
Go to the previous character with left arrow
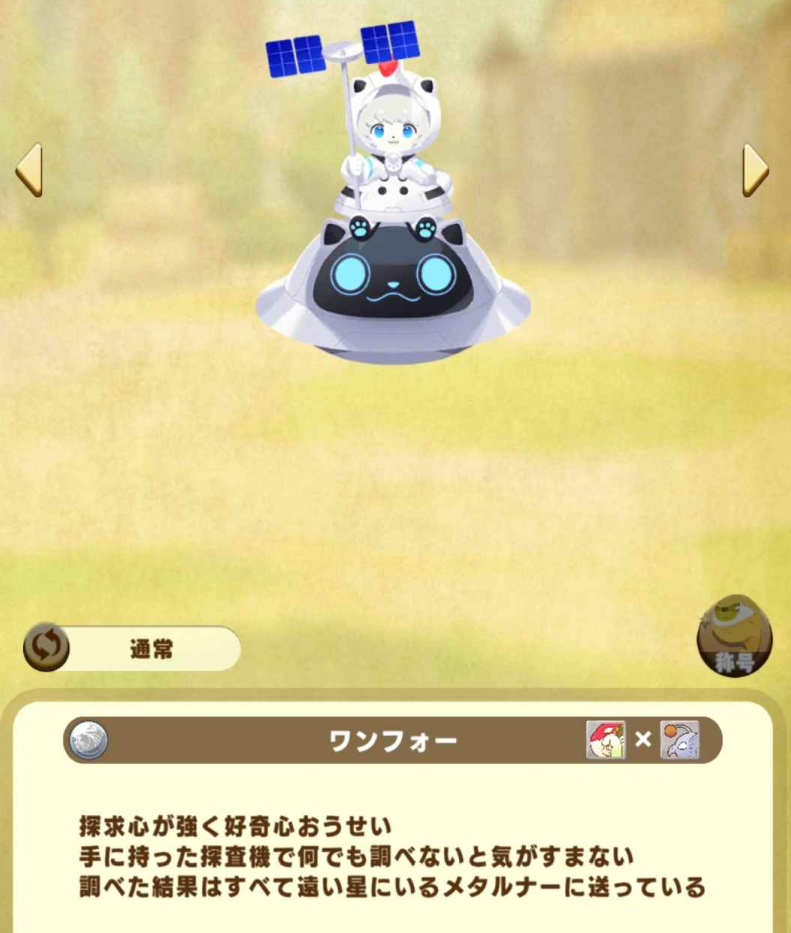[x=28, y=170]
